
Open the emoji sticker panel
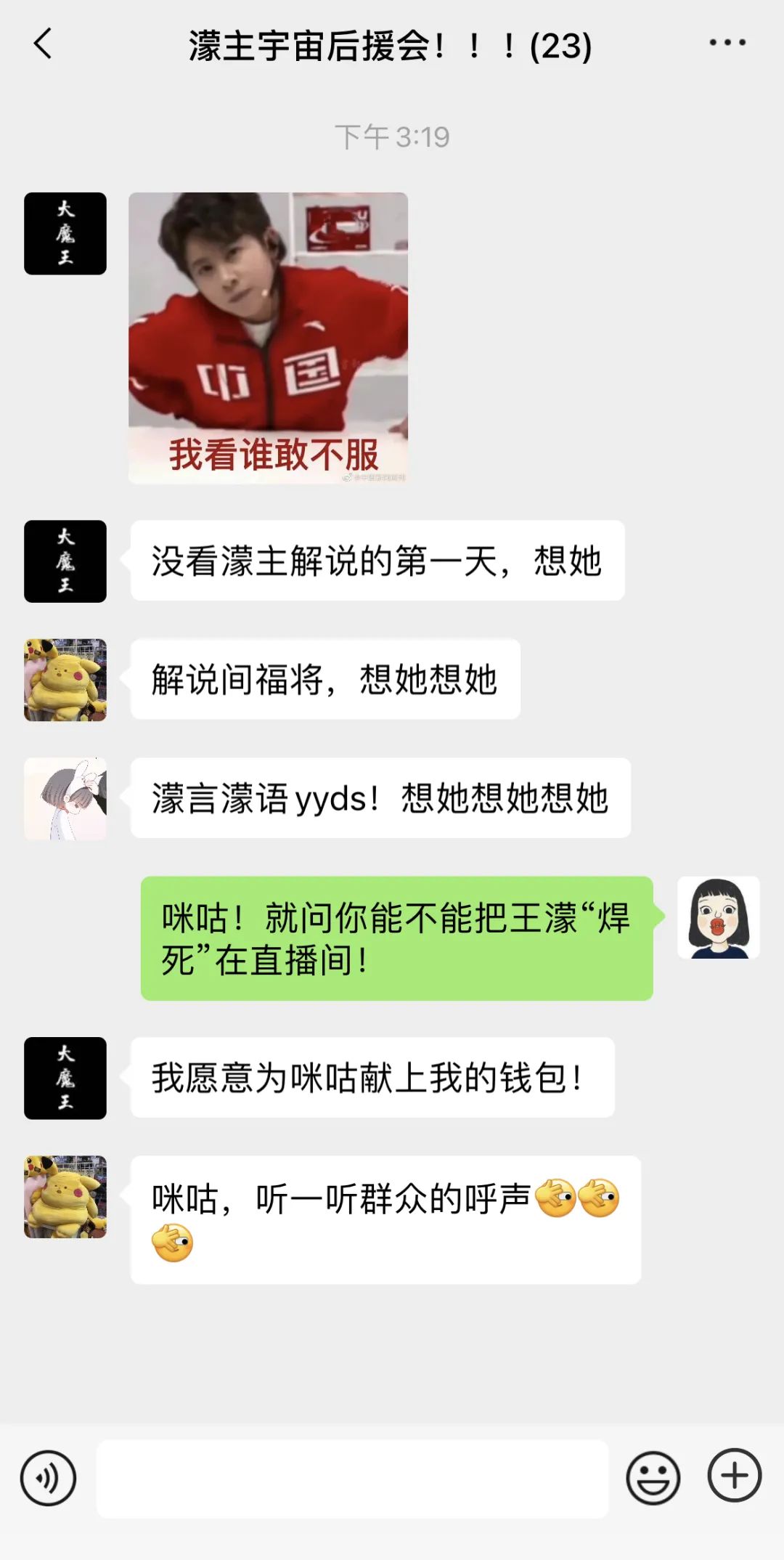[653, 1478]
